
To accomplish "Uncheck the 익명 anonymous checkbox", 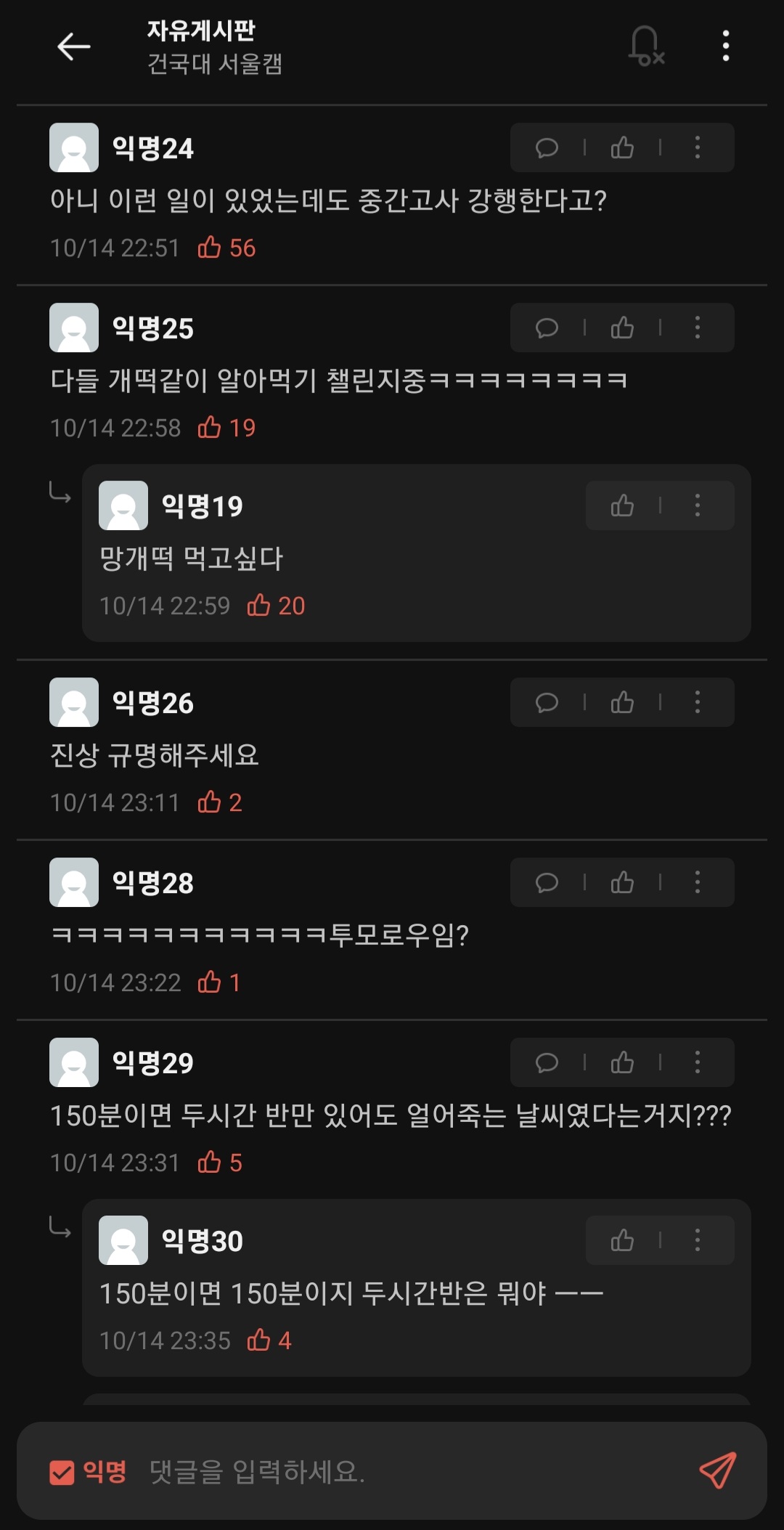I will tap(62, 1473).
